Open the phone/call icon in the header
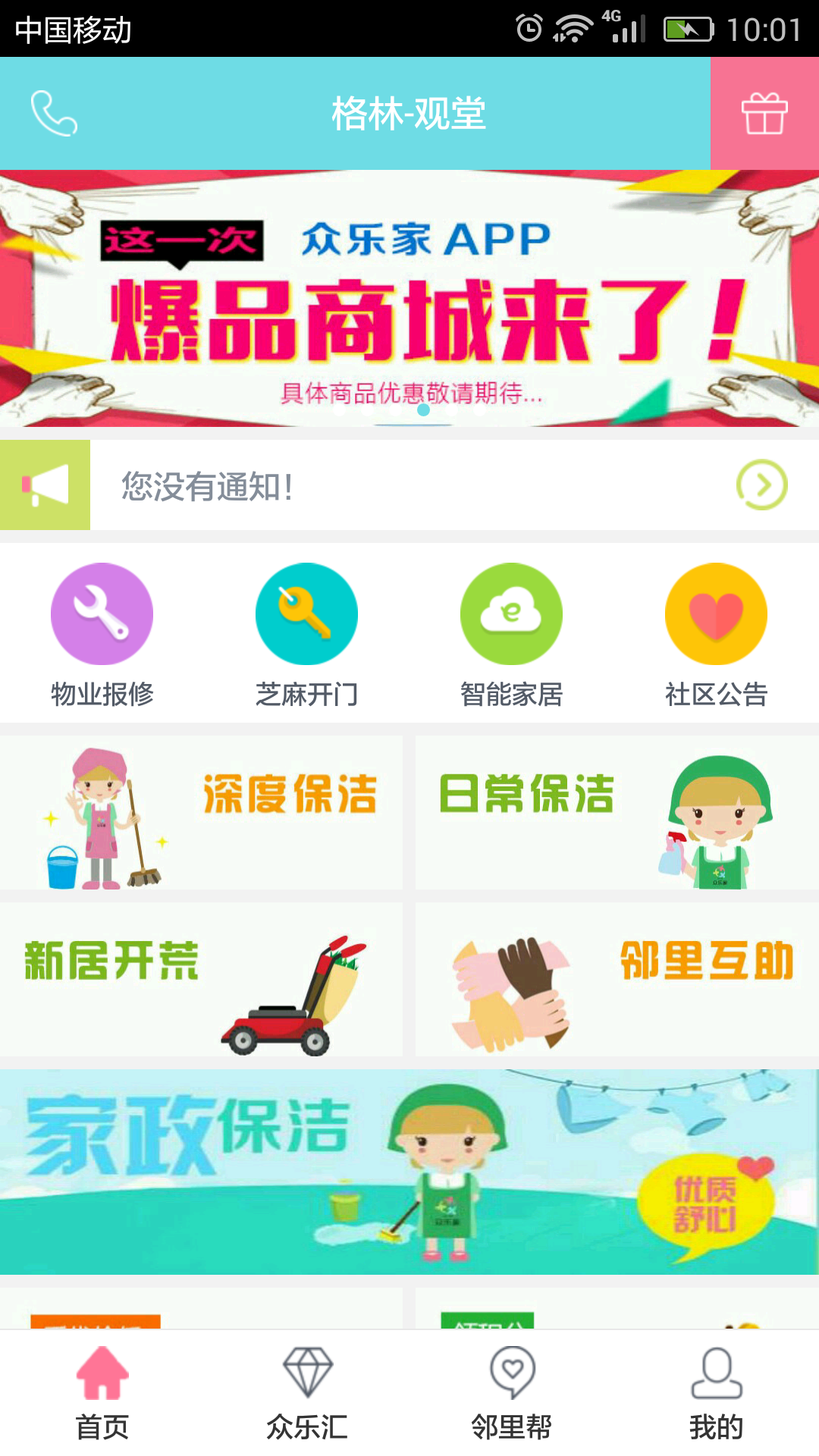The height and width of the screenshot is (1456, 819). [x=52, y=114]
